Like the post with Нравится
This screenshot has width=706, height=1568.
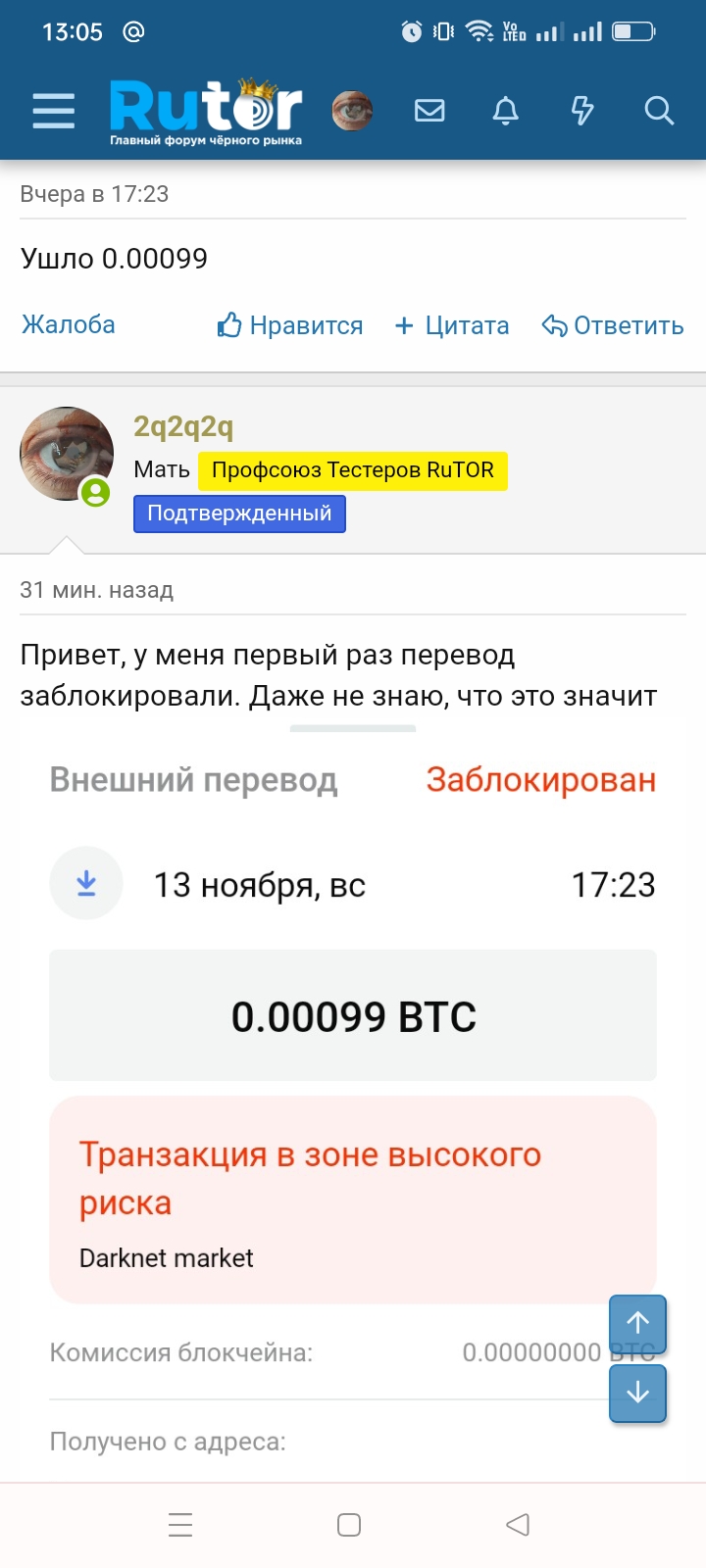[x=290, y=325]
